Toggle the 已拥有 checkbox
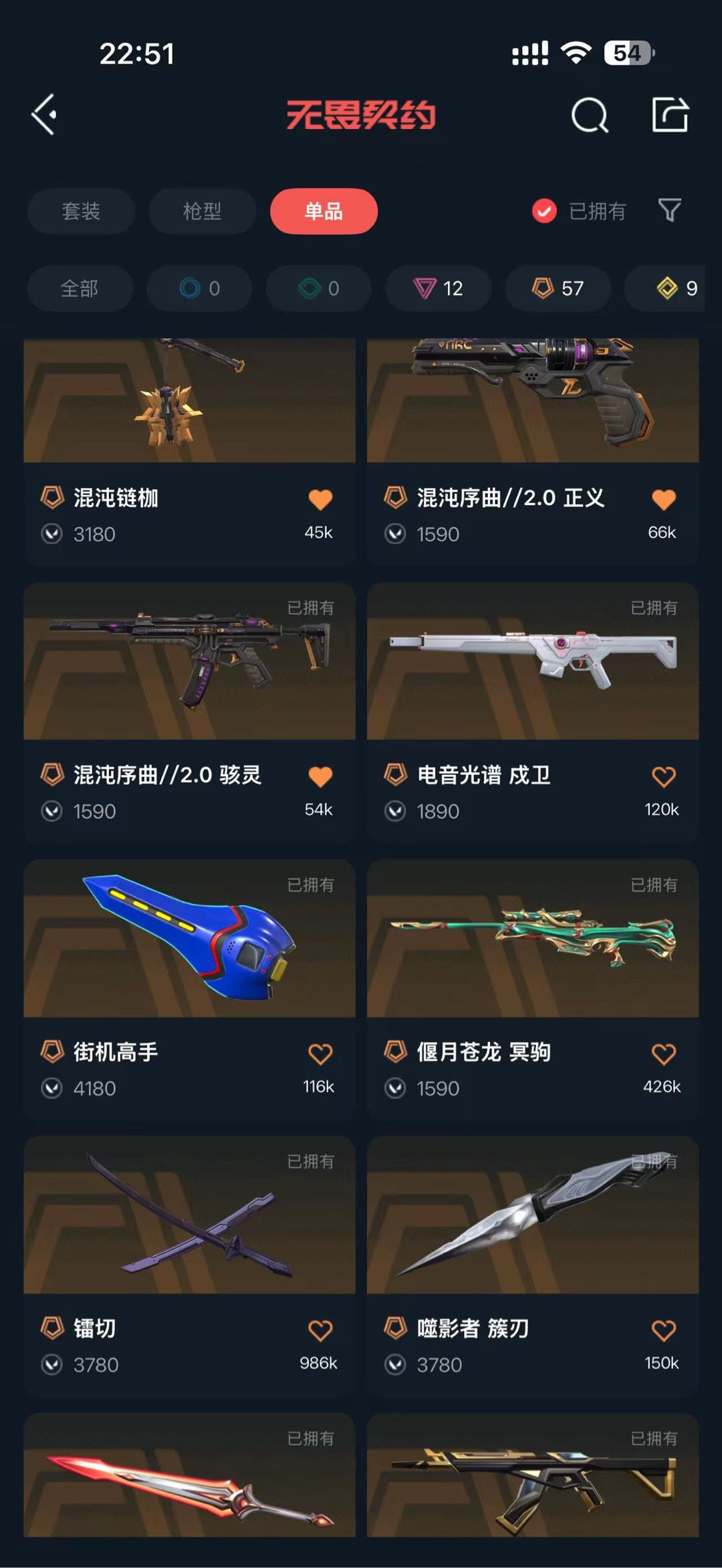The width and height of the screenshot is (722, 1568). point(544,211)
